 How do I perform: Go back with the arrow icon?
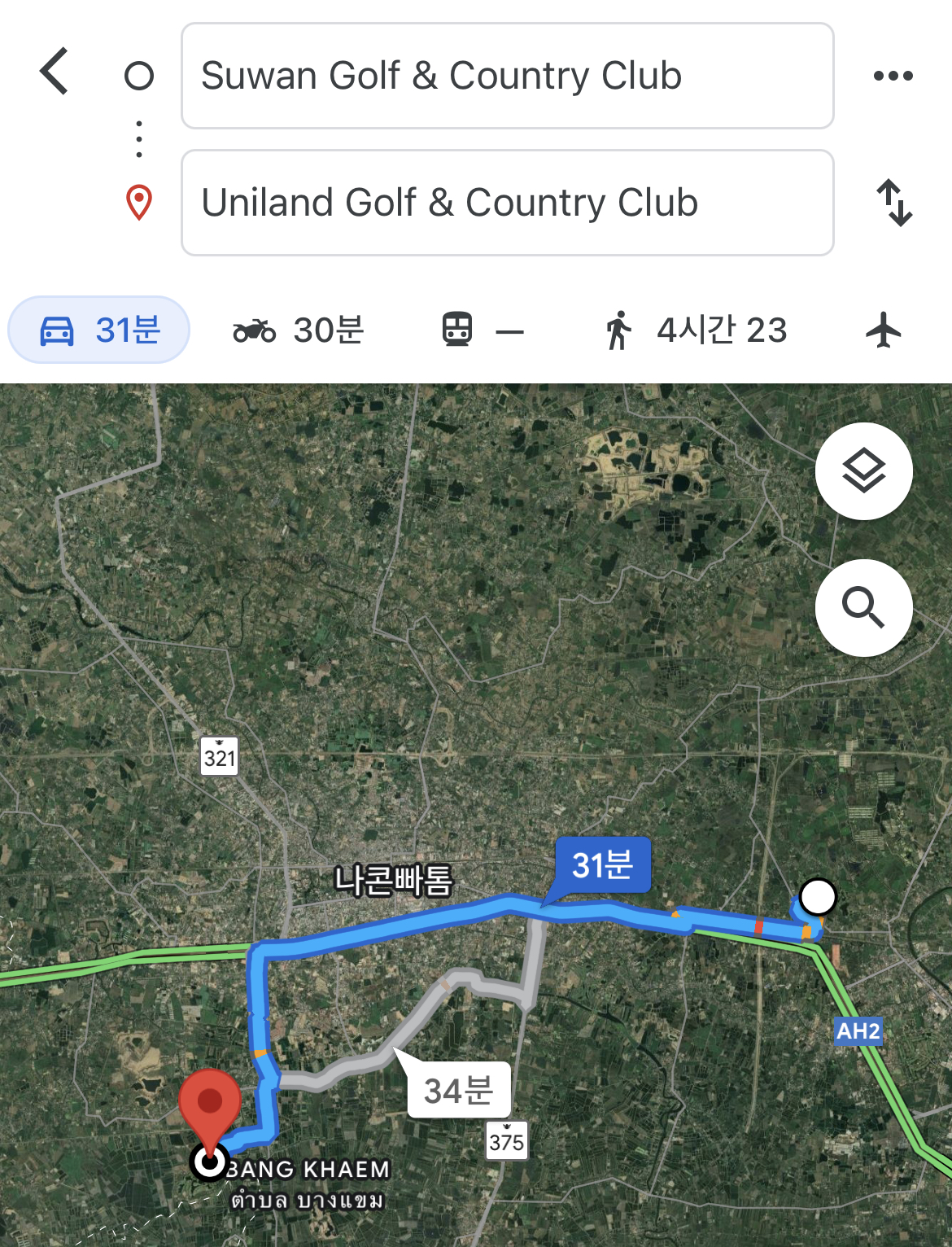click(55, 72)
